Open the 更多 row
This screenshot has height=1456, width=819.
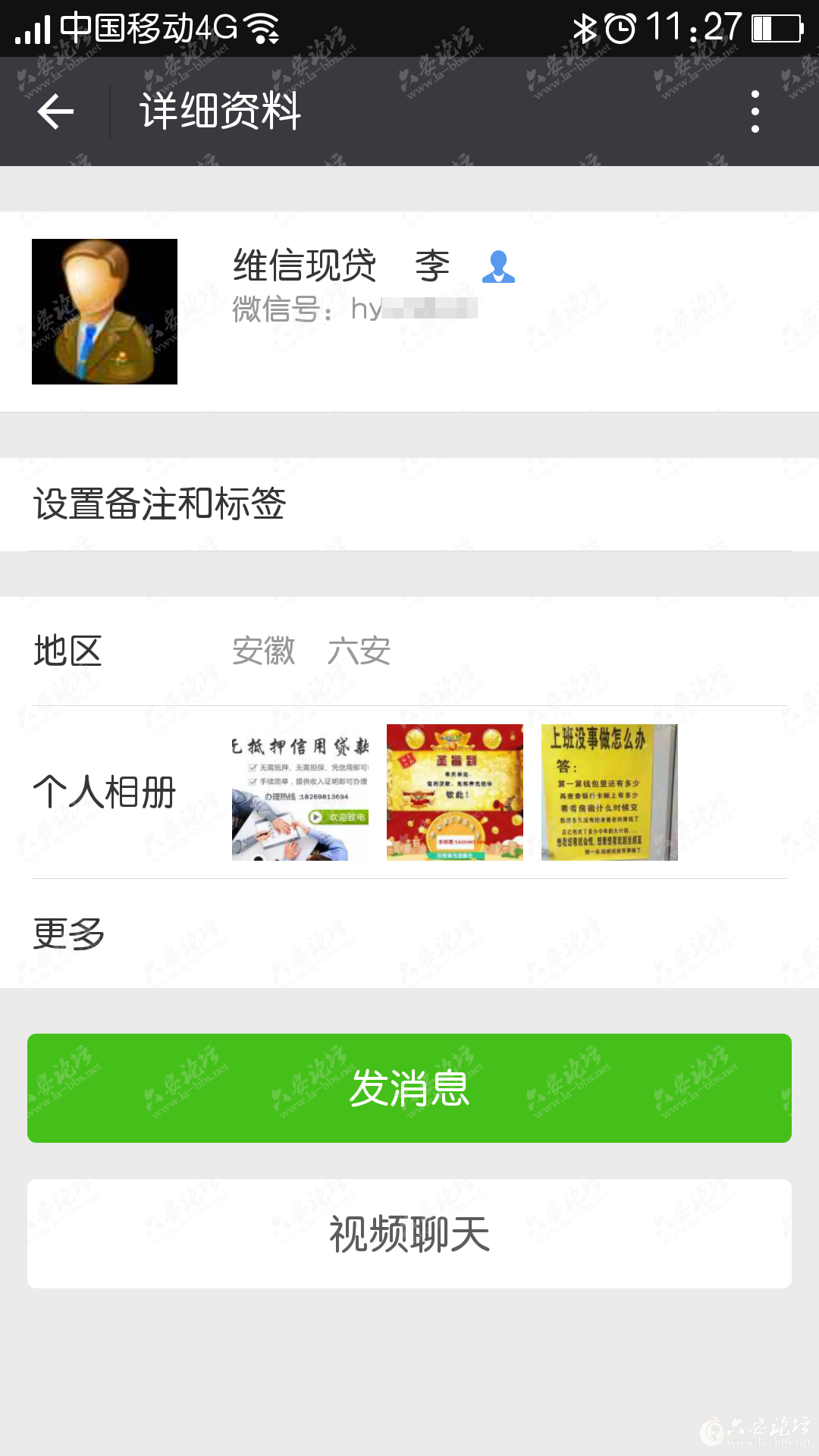(x=409, y=934)
